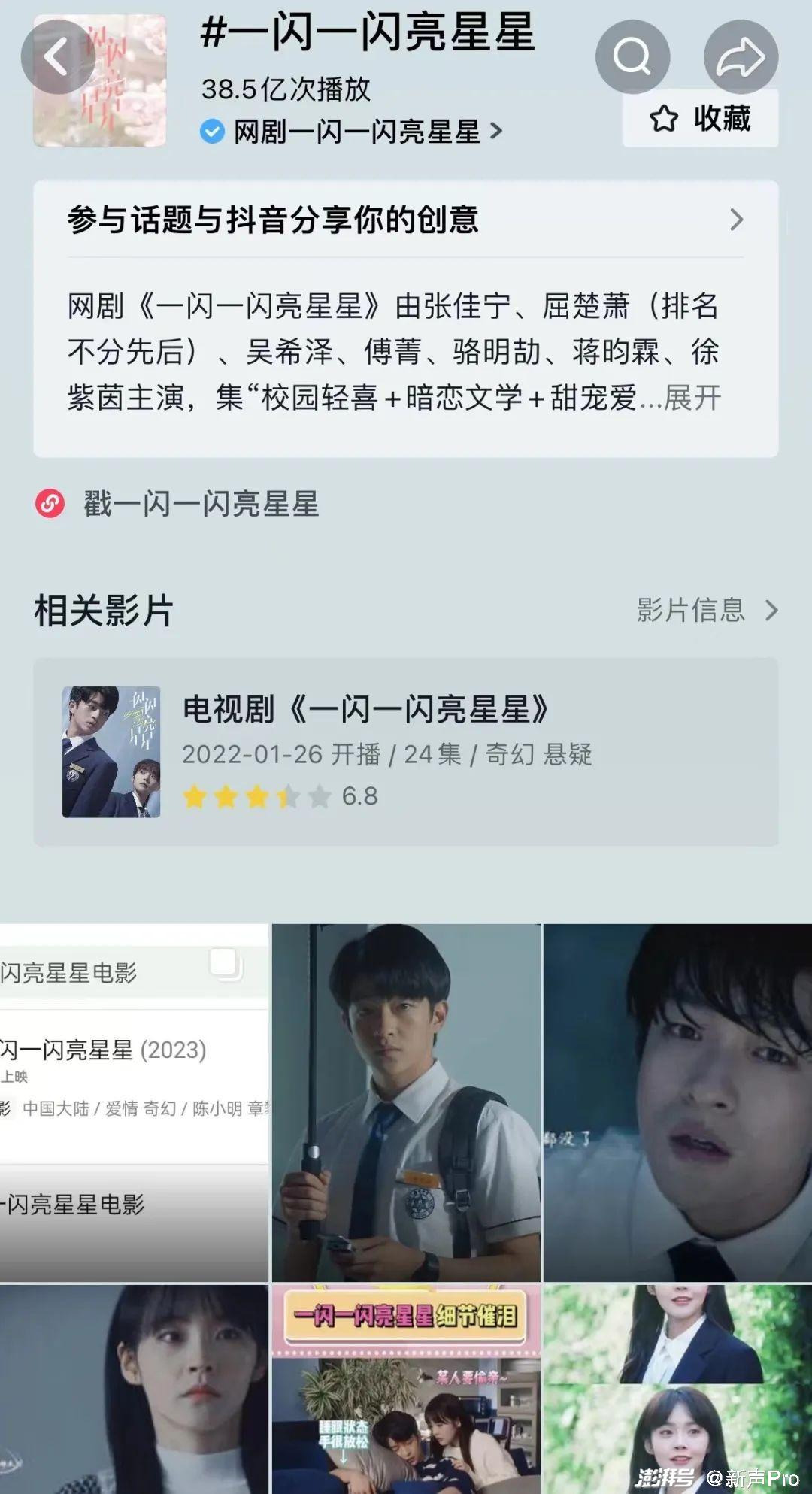Open search via the magnifier icon

tap(632, 56)
